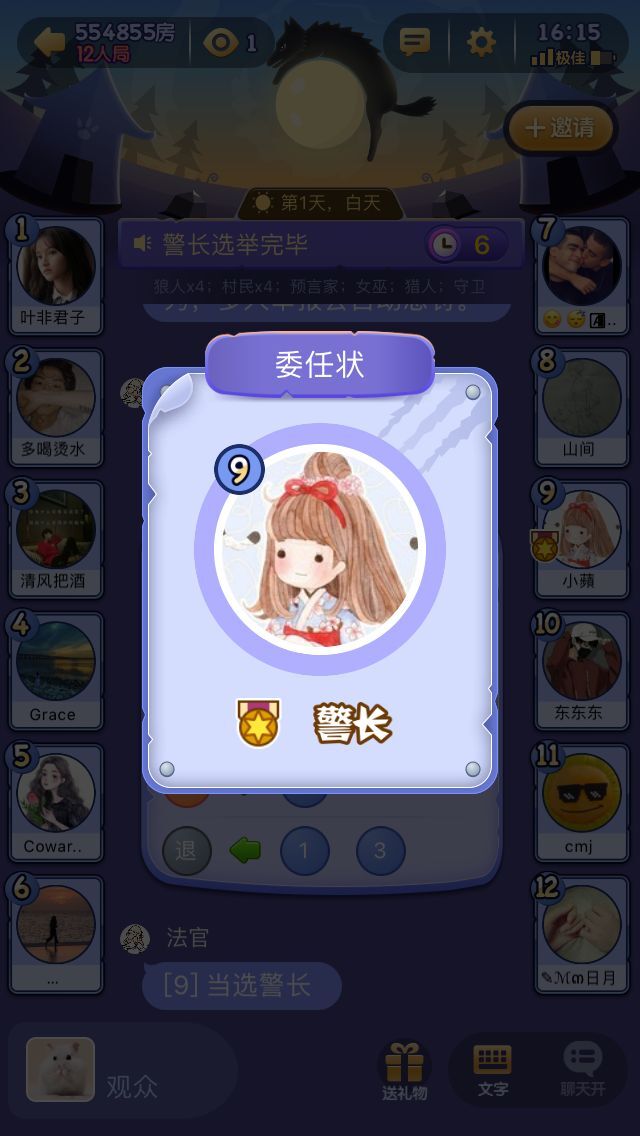Open the 文字 text keyboard
The width and height of the screenshot is (640, 1136).
pos(493,1070)
